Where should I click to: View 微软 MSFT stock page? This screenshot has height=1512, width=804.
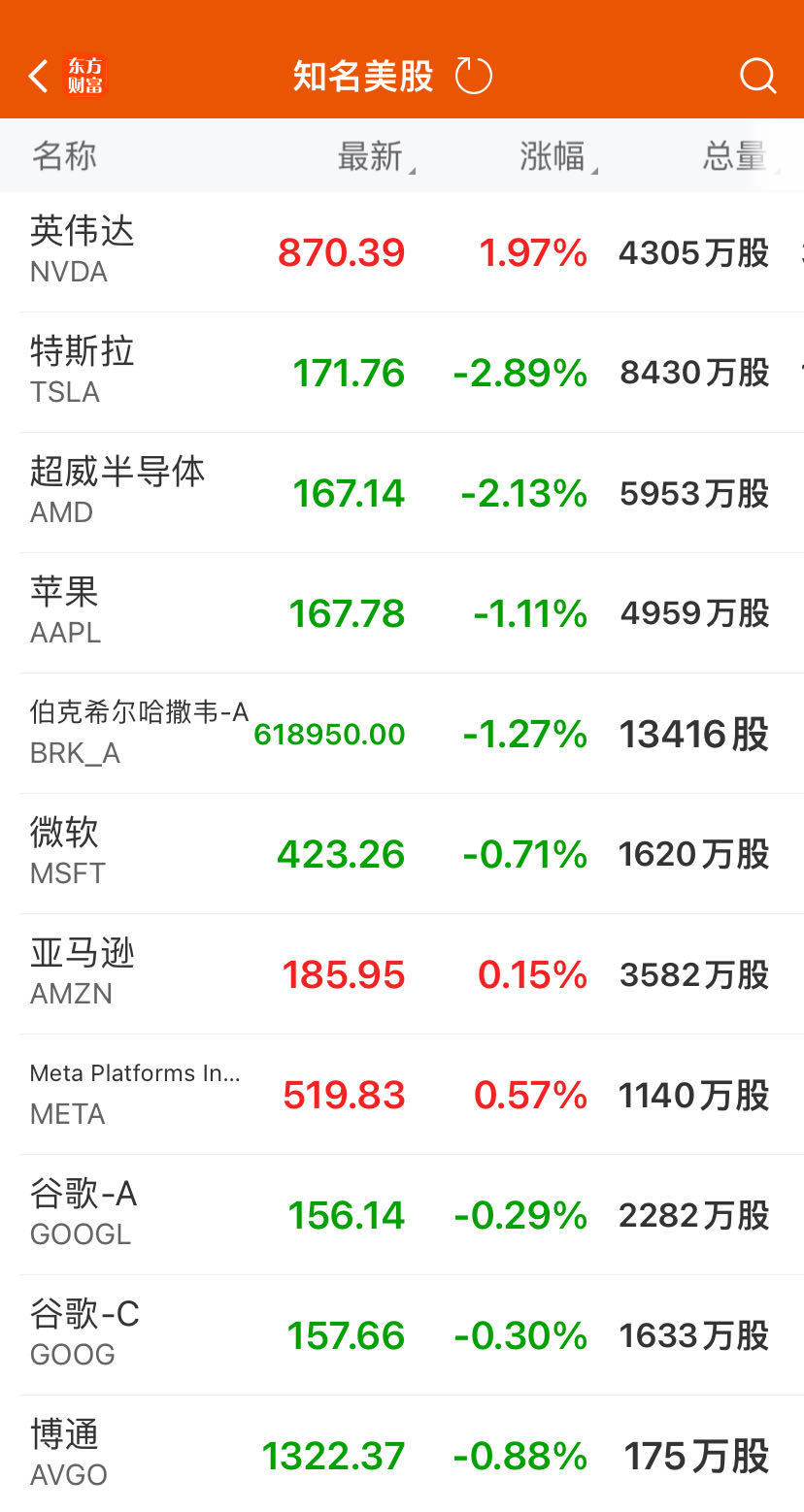pos(402,854)
